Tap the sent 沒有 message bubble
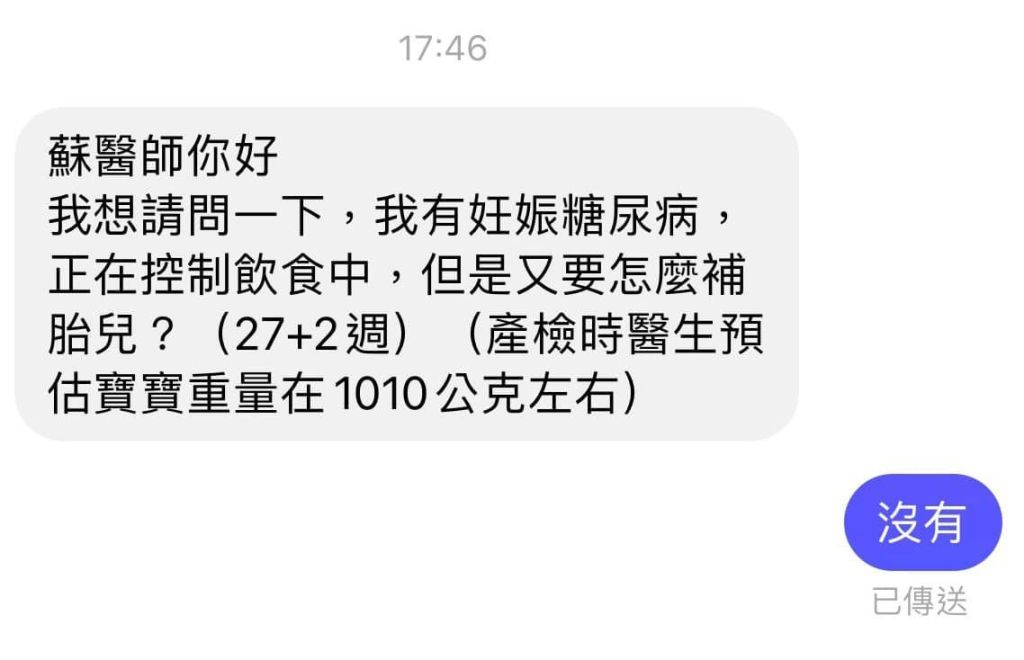Screen dimensions: 1024x660 [922, 522]
